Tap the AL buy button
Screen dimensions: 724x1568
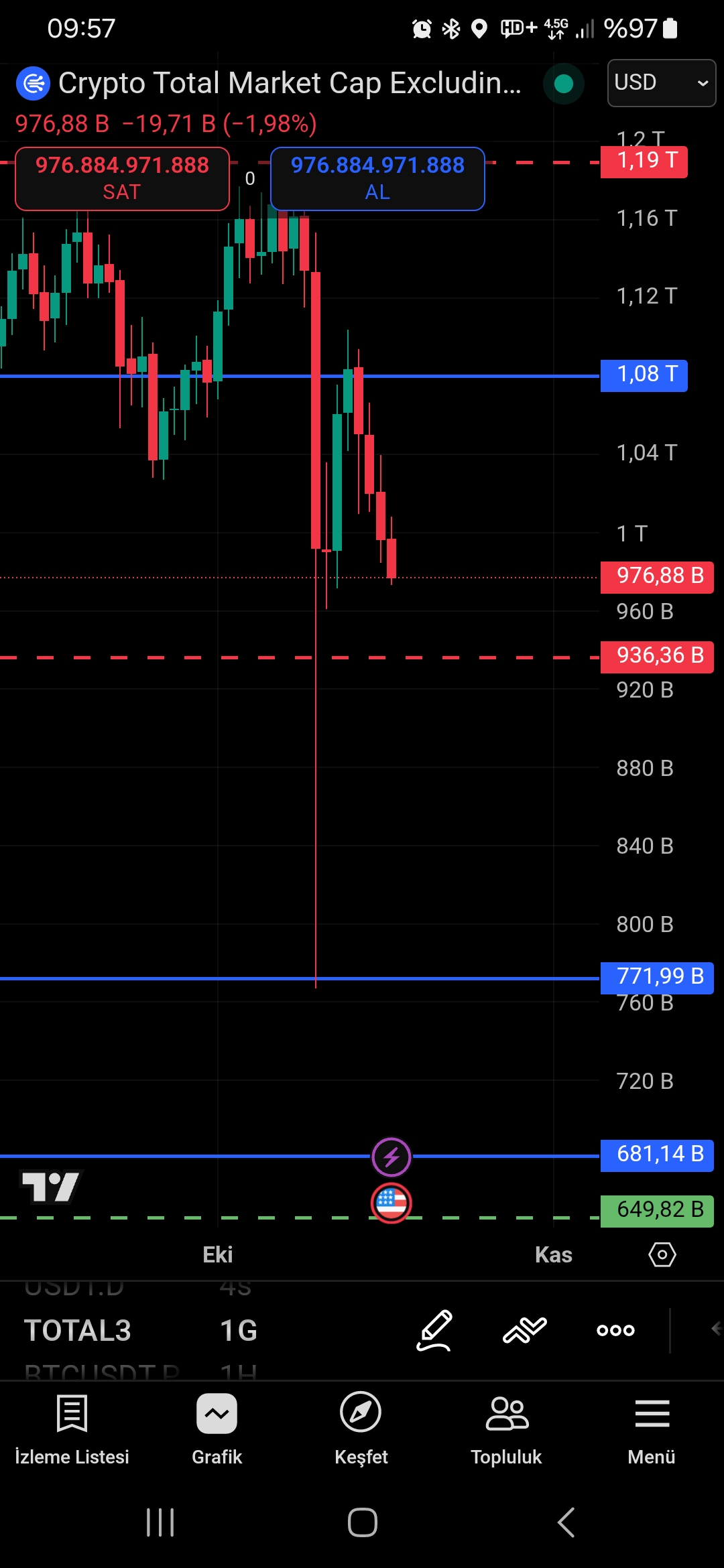(377, 178)
